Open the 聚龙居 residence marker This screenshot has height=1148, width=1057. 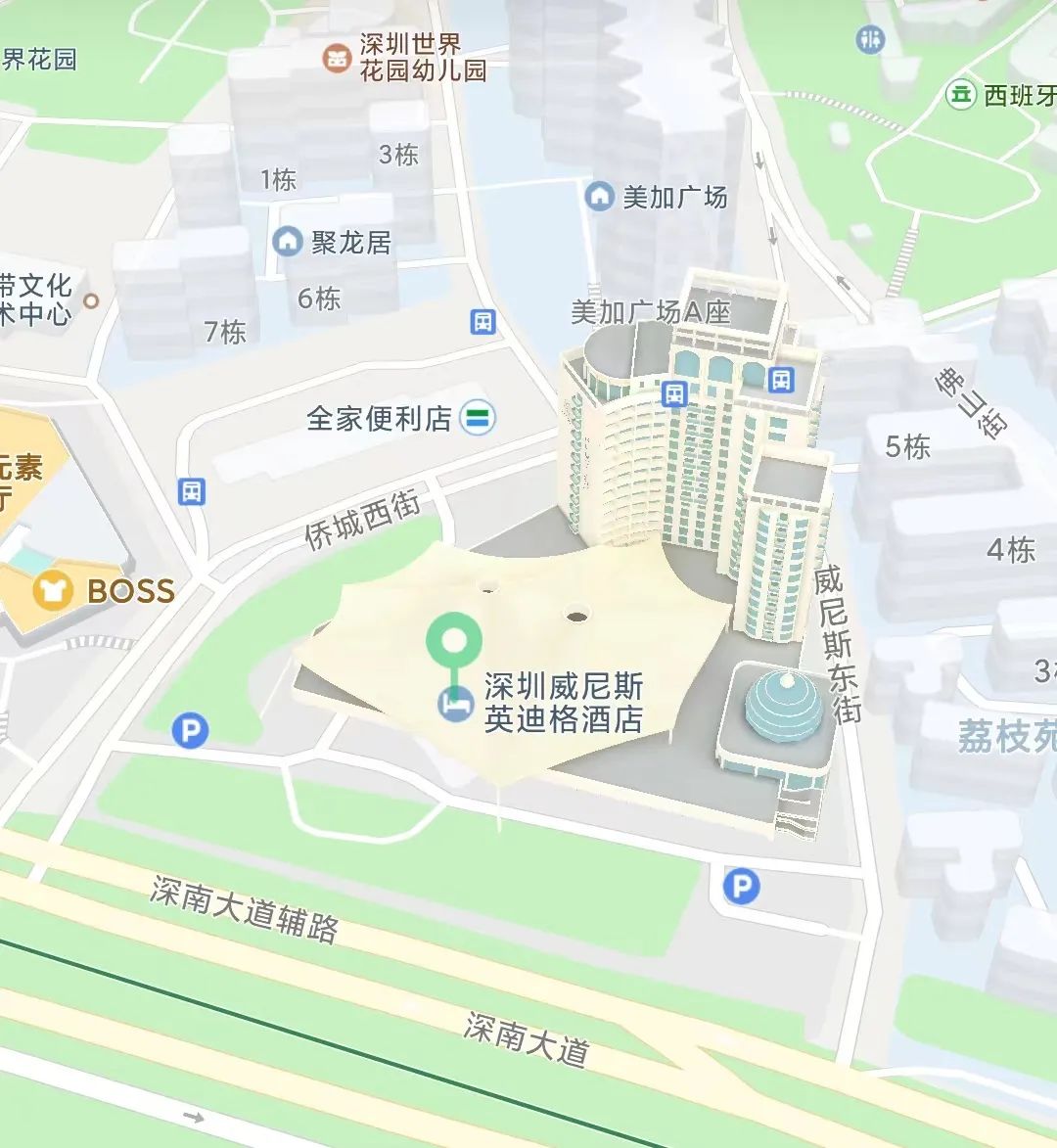pos(287,241)
